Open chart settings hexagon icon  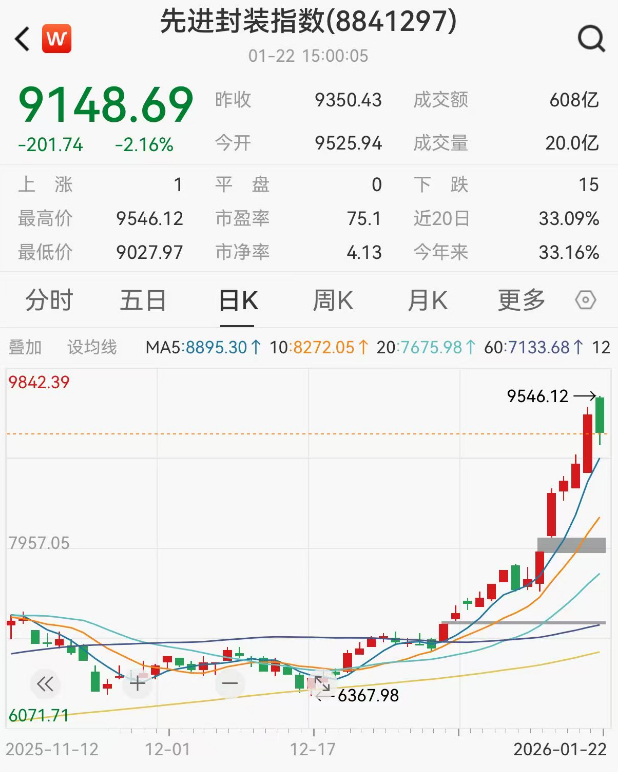point(587,300)
